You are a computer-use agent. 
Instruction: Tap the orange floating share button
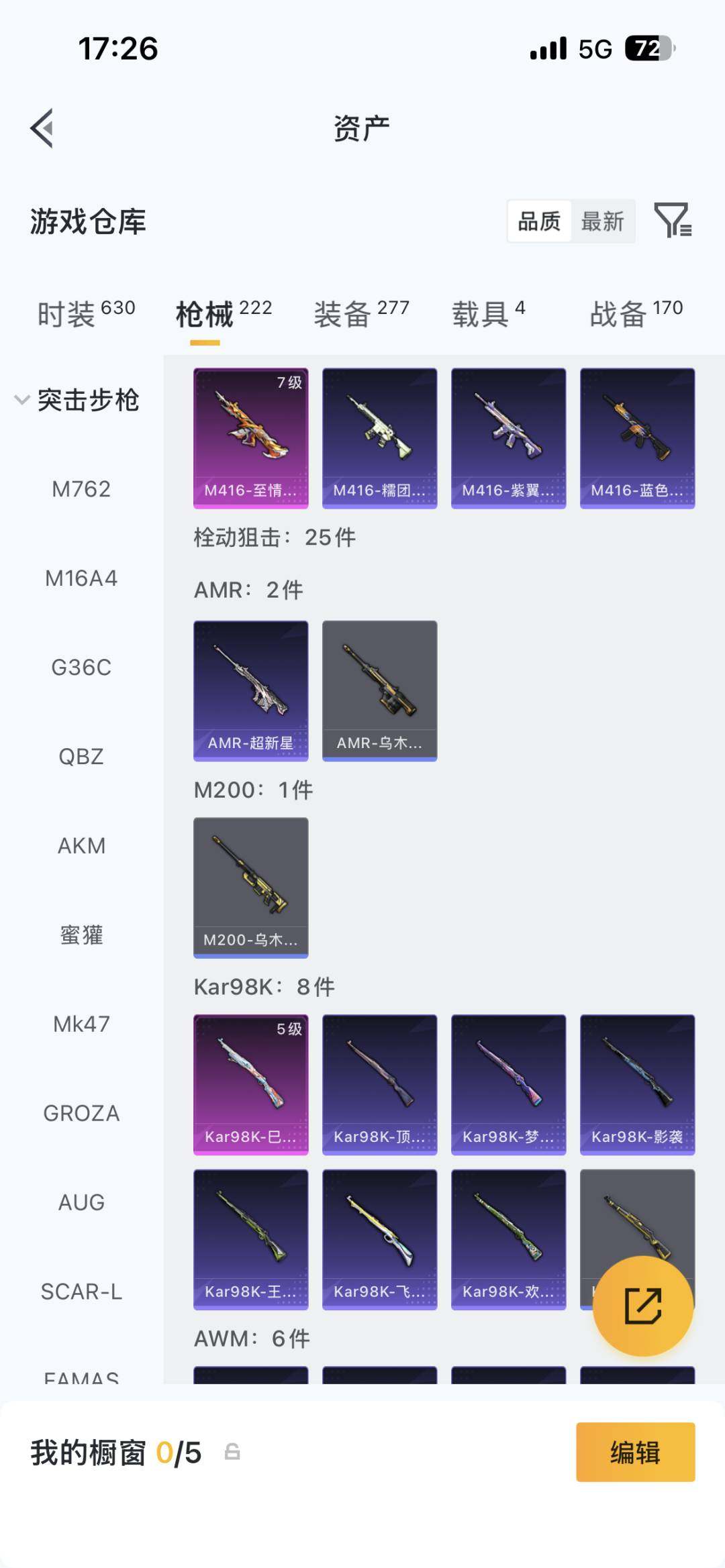tap(642, 1306)
